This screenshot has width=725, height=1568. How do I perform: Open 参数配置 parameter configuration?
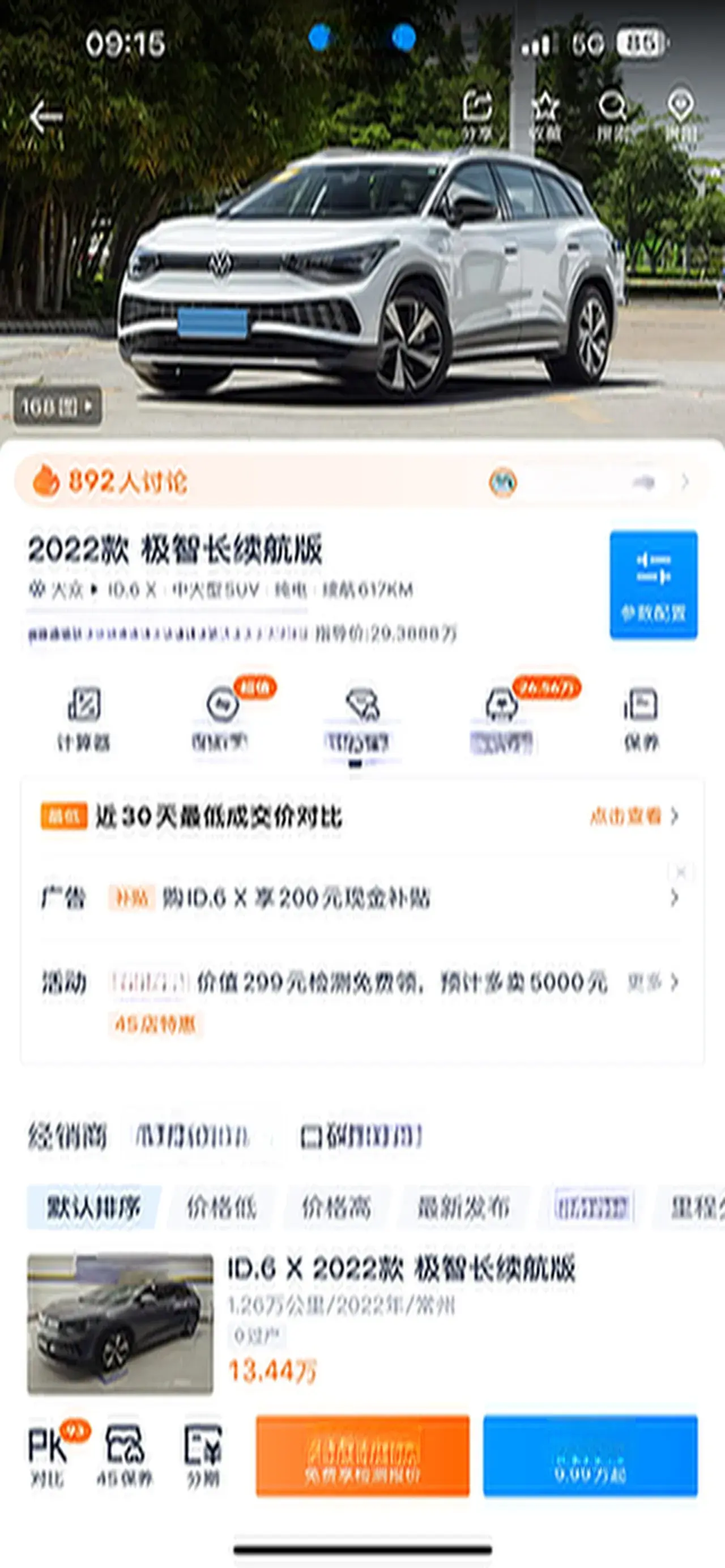point(653,584)
